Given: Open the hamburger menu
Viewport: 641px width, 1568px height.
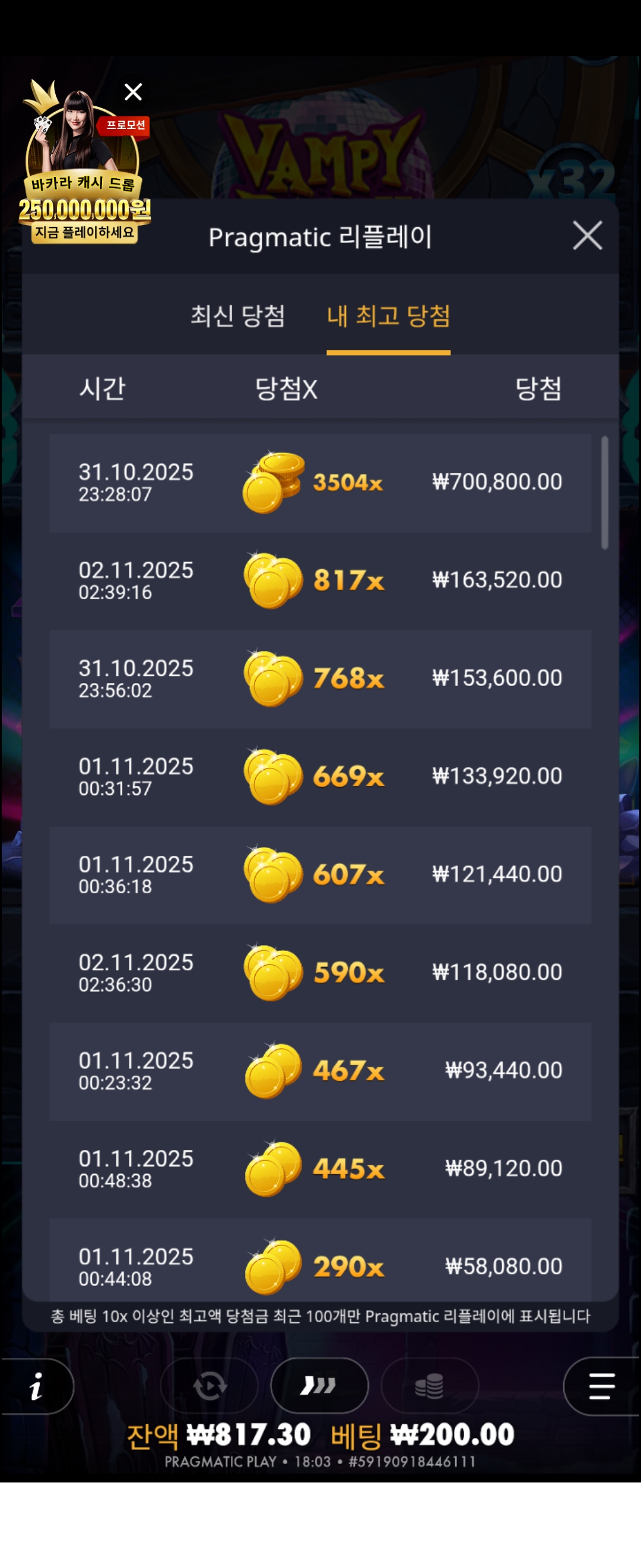Looking at the screenshot, I should [601, 1386].
